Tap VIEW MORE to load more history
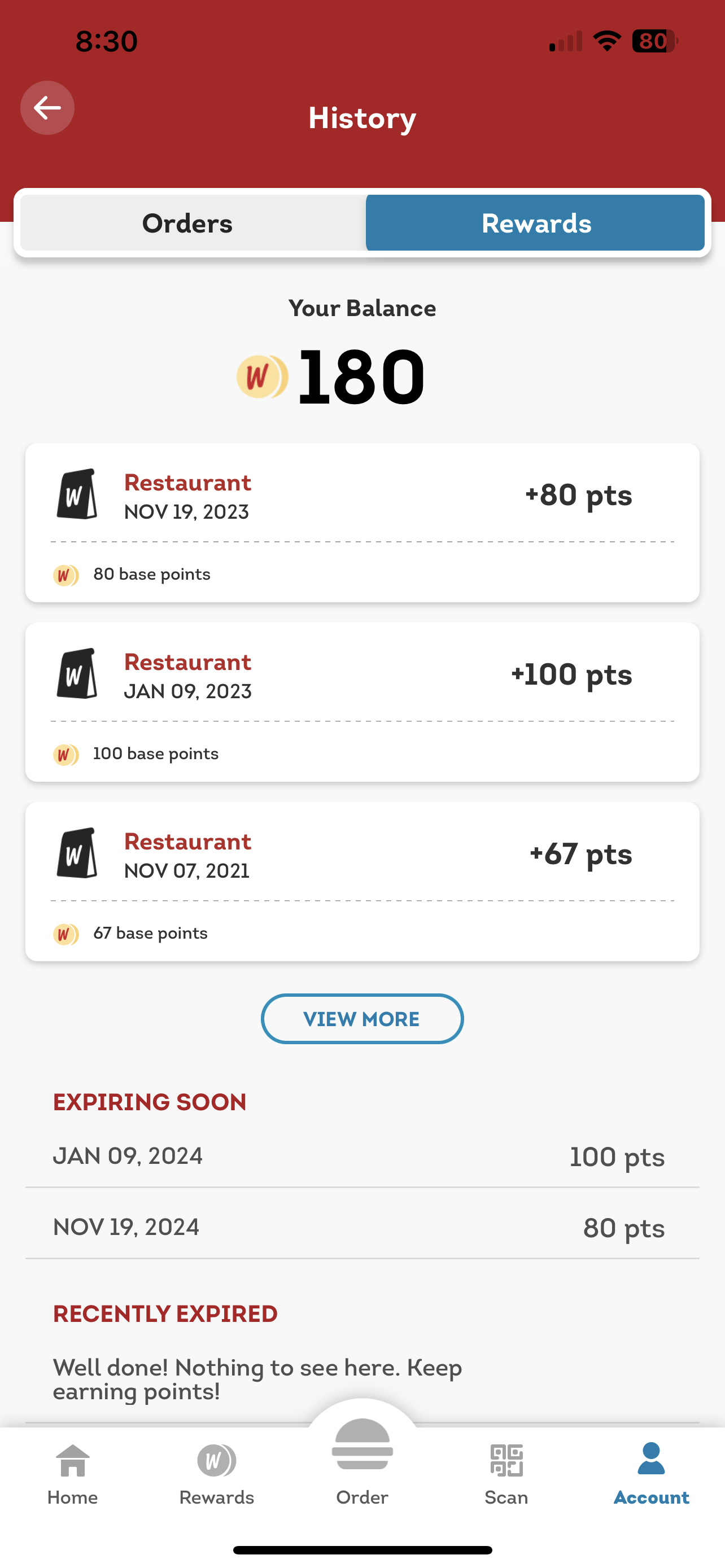Screen dimensions: 725x1568 click(x=361, y=1019)
